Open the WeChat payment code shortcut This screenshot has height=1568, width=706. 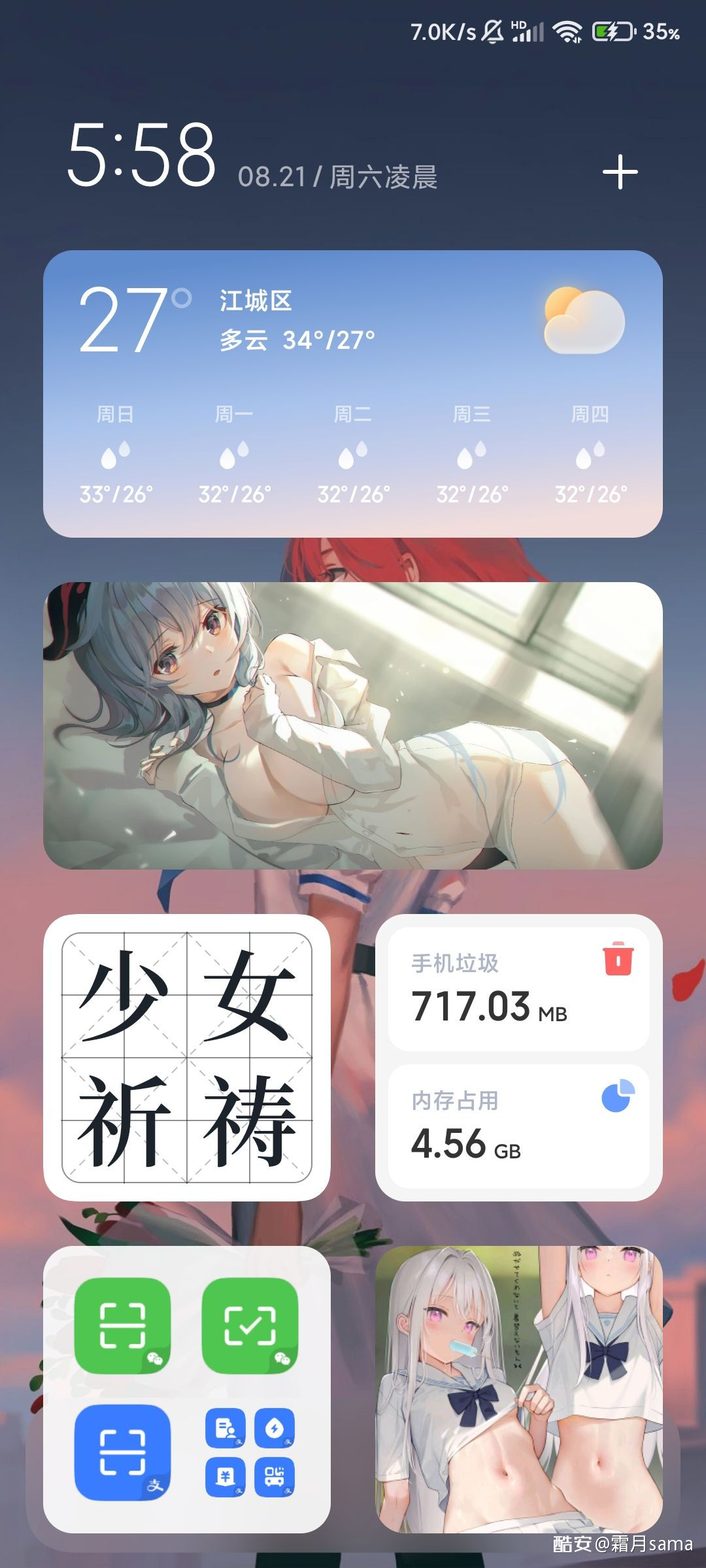coord(250,1326)
